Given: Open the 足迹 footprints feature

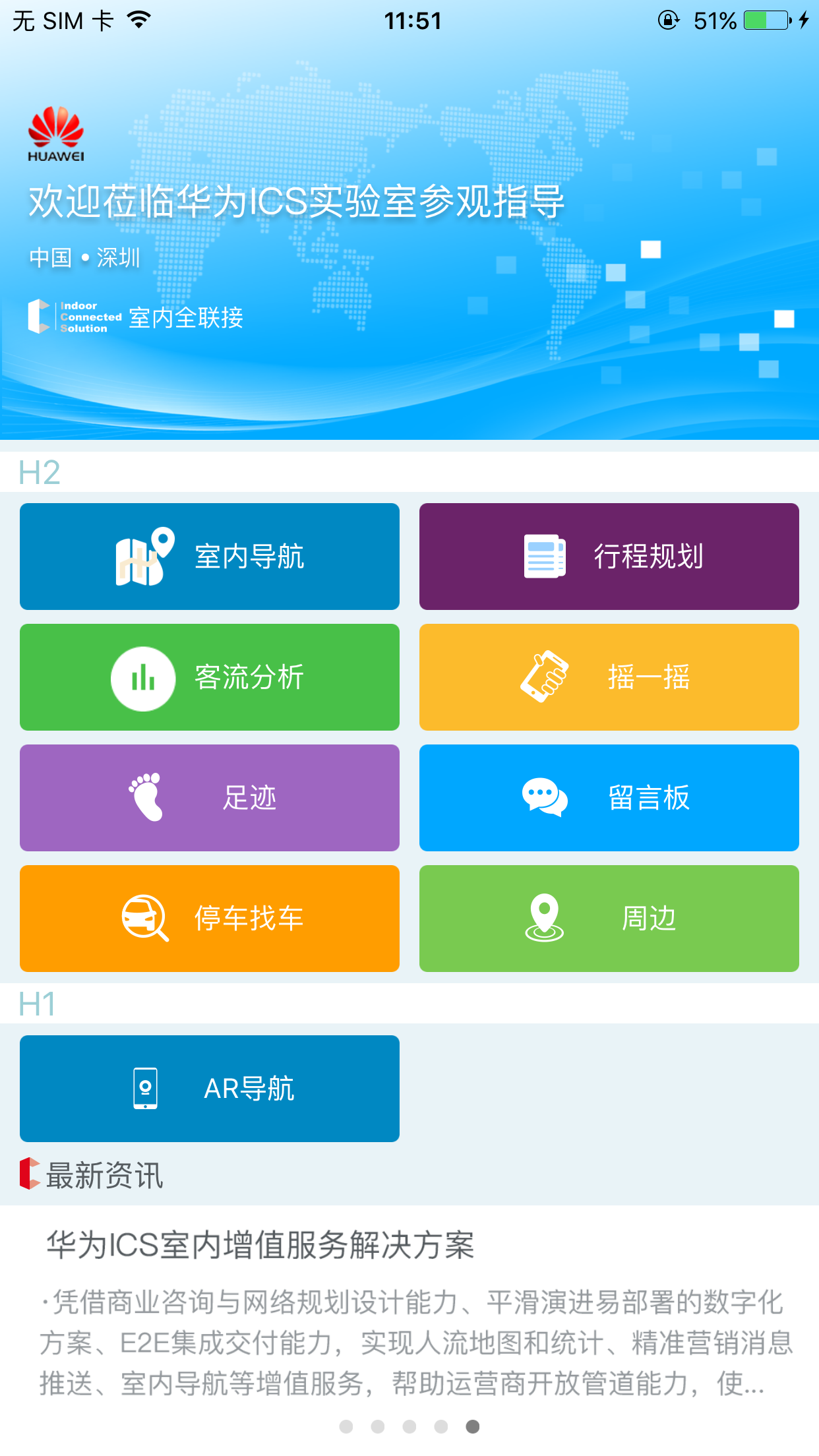Looking at the screenshot, I should tap(209, 797).
